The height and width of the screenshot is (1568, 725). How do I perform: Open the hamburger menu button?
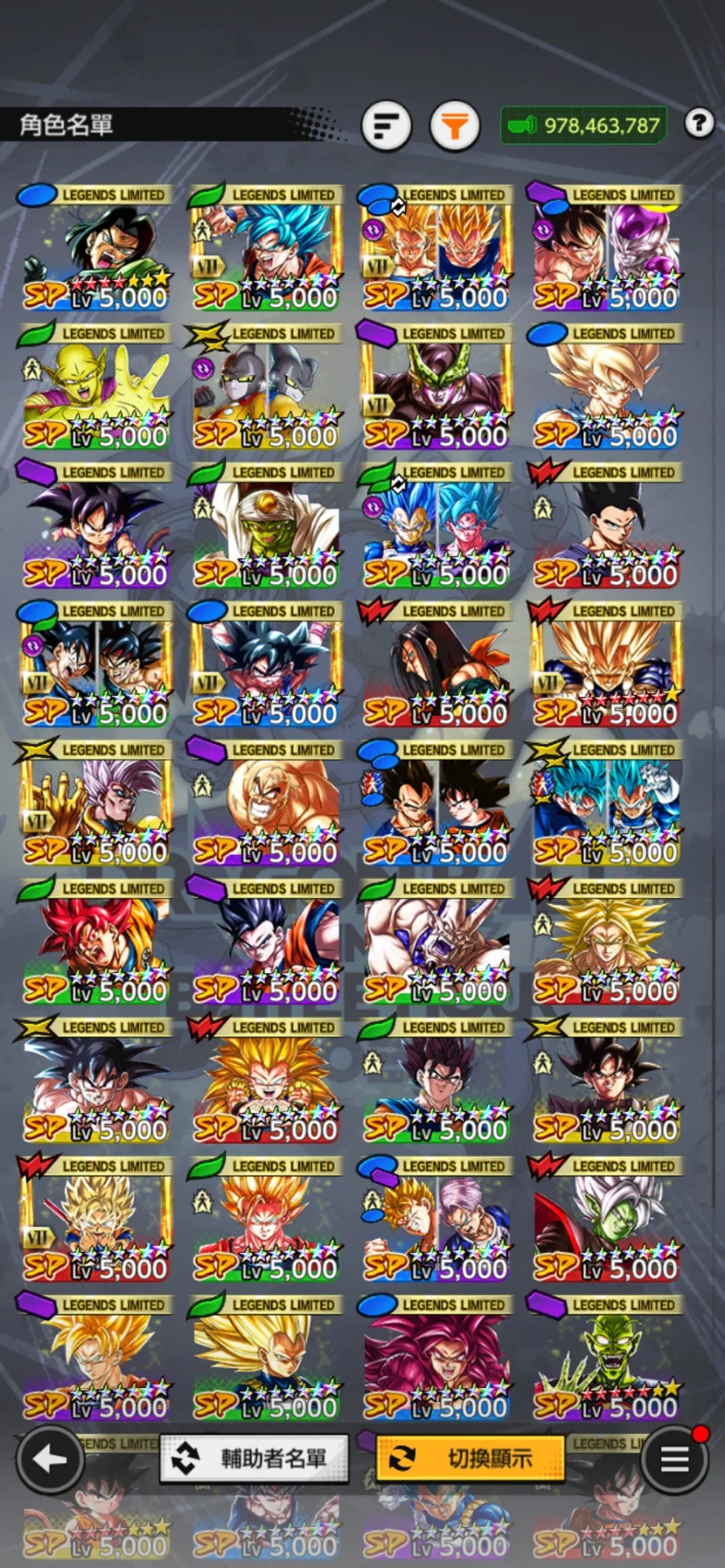[674, 1459]
